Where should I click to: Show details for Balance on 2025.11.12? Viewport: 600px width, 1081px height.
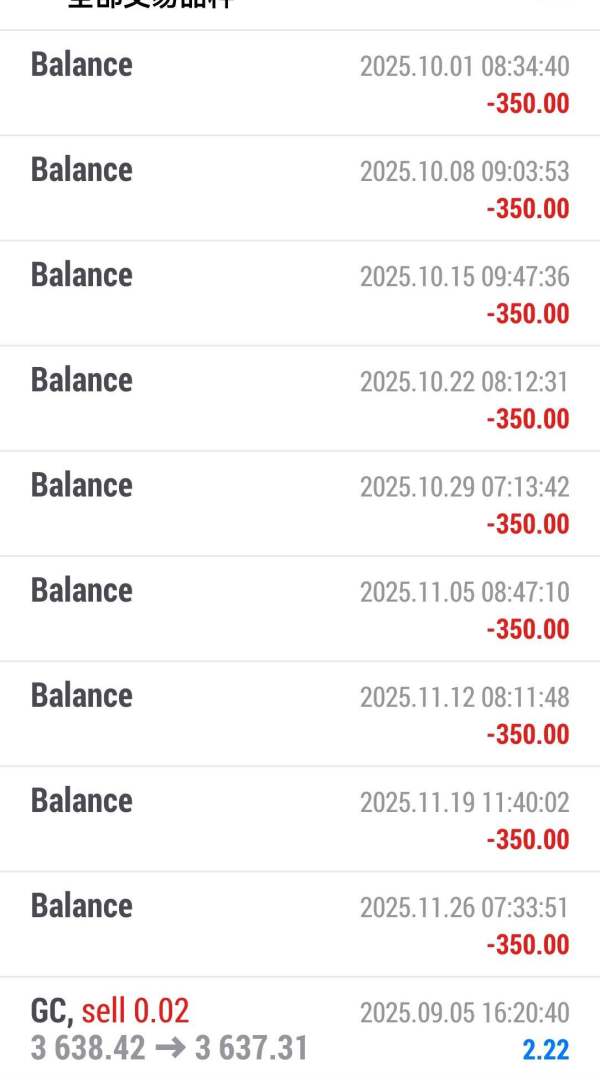click(300, 713)
